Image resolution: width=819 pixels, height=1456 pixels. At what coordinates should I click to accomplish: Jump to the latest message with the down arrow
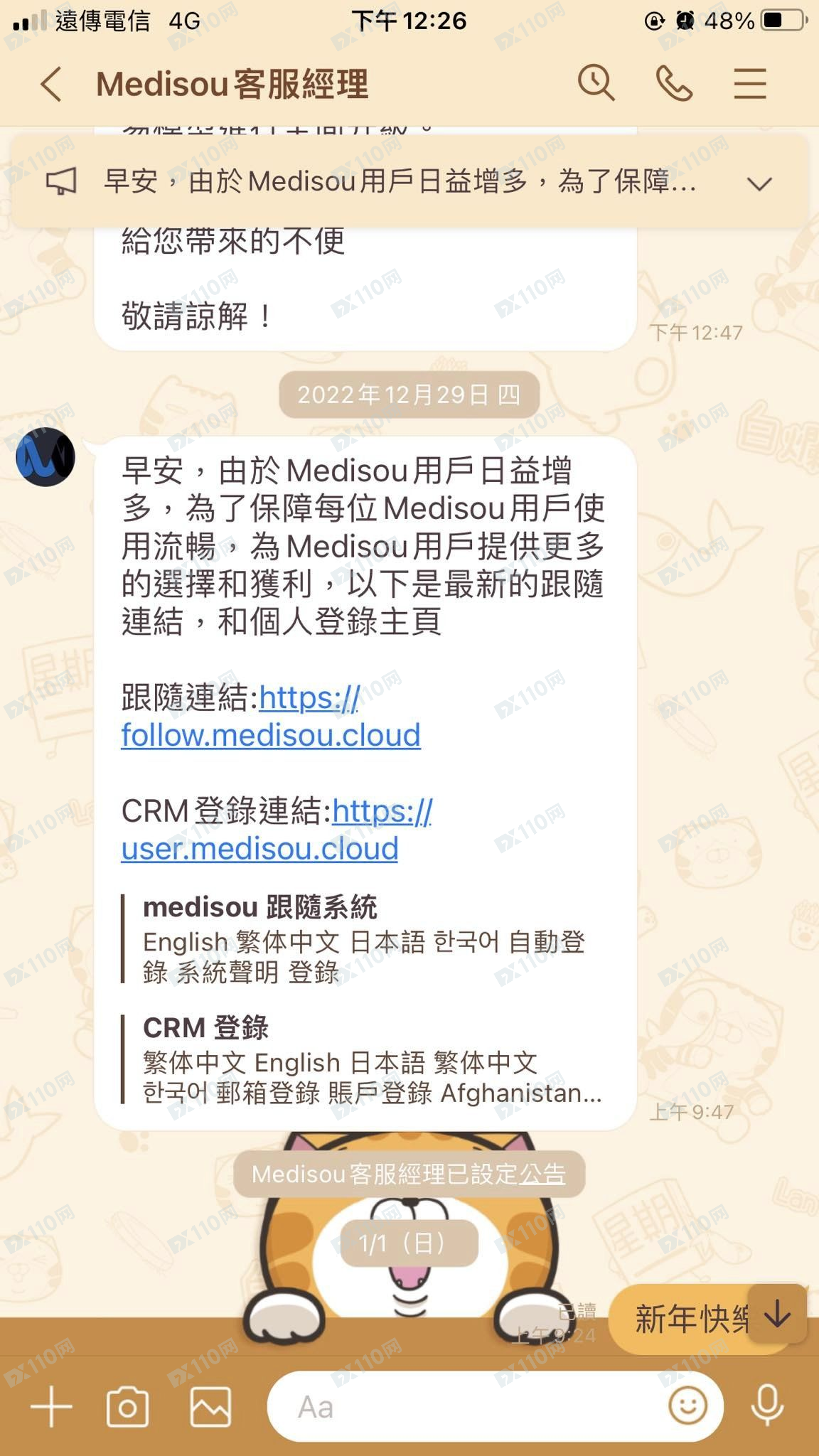(x=777, y=1314)
